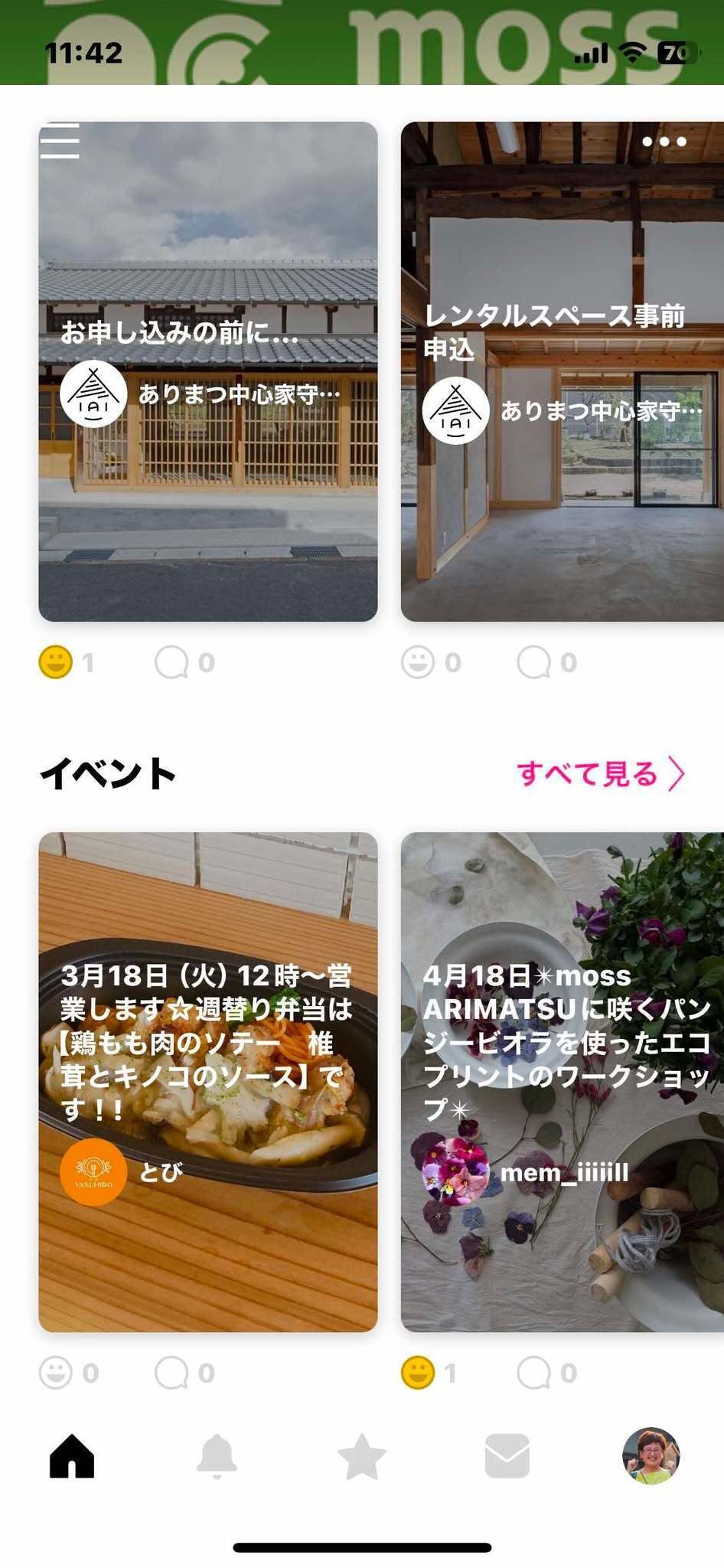The height and width of the screenshot is (1568, 724).
Task: Tap すべて見る to see all events
Action: coord(599,774)
